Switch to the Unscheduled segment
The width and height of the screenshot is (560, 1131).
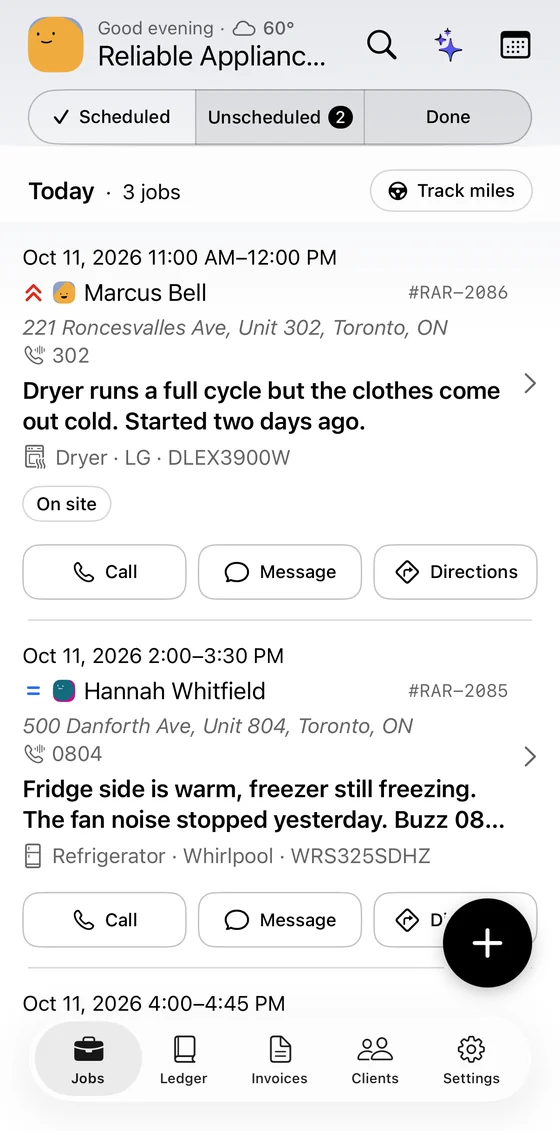pos(280,117)
